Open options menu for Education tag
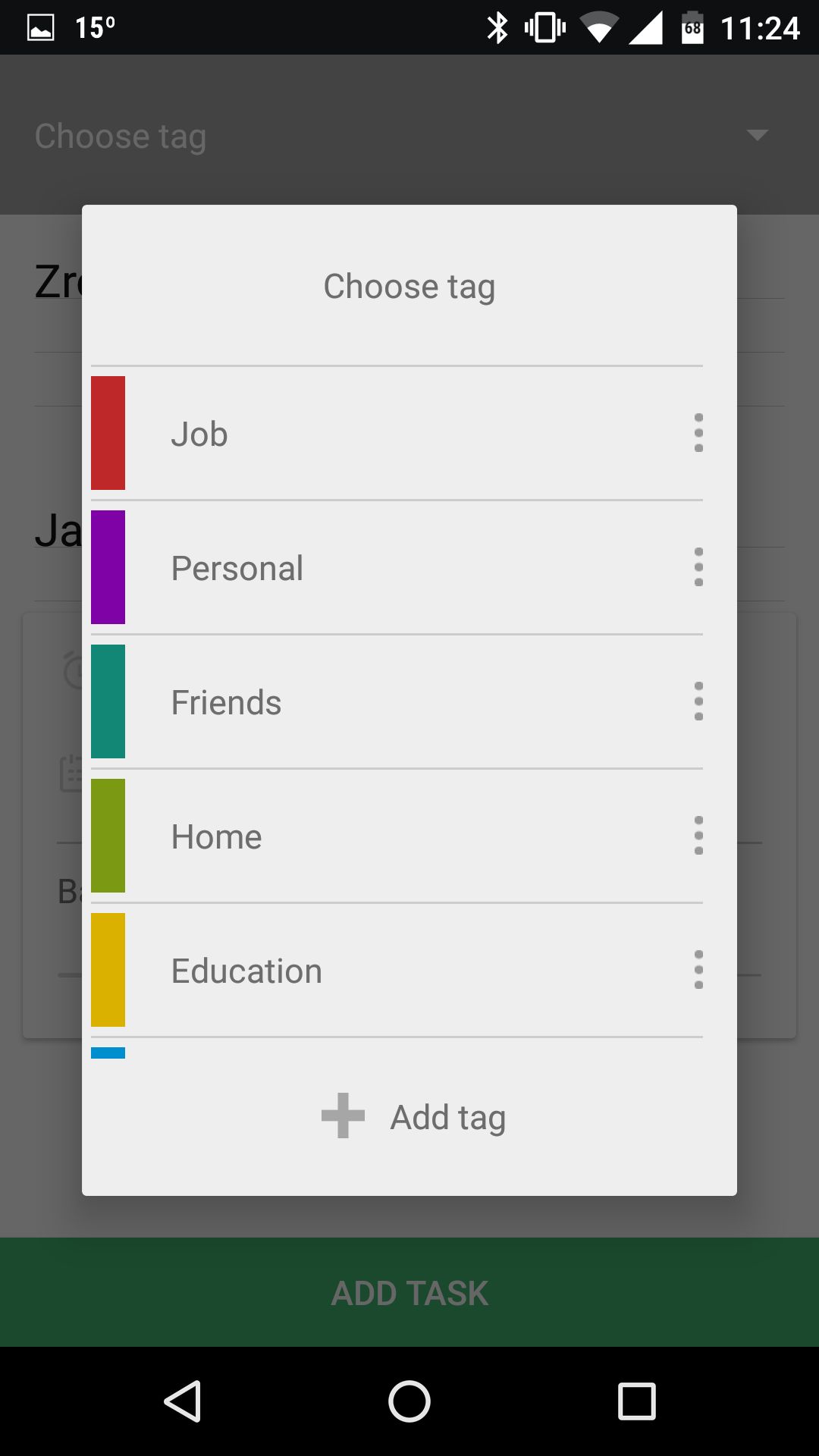Image resolution: width=819 pixels, height=1456 pixels. point(698,970)
